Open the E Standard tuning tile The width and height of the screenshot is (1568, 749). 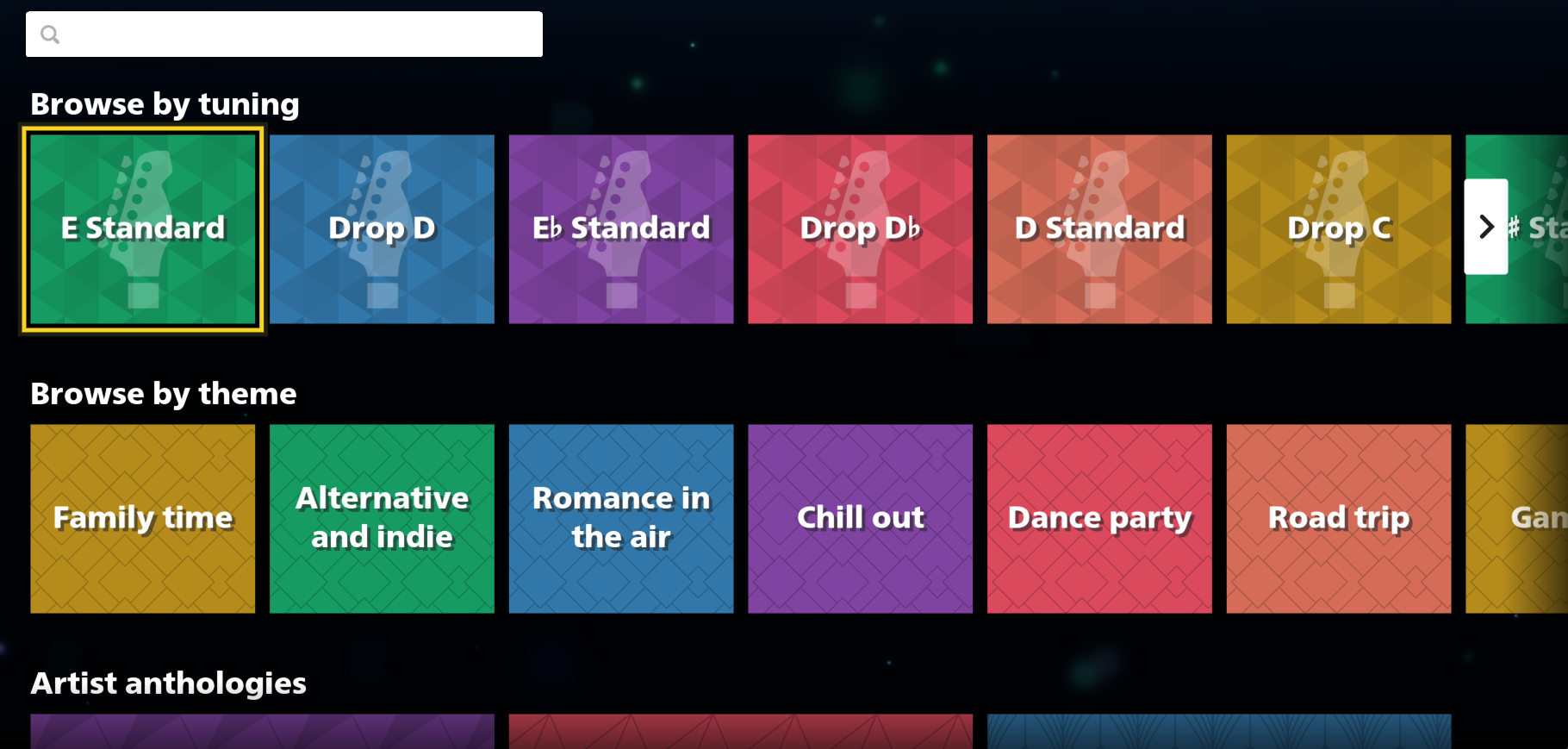pyautogui.click(x=143, y=229)
